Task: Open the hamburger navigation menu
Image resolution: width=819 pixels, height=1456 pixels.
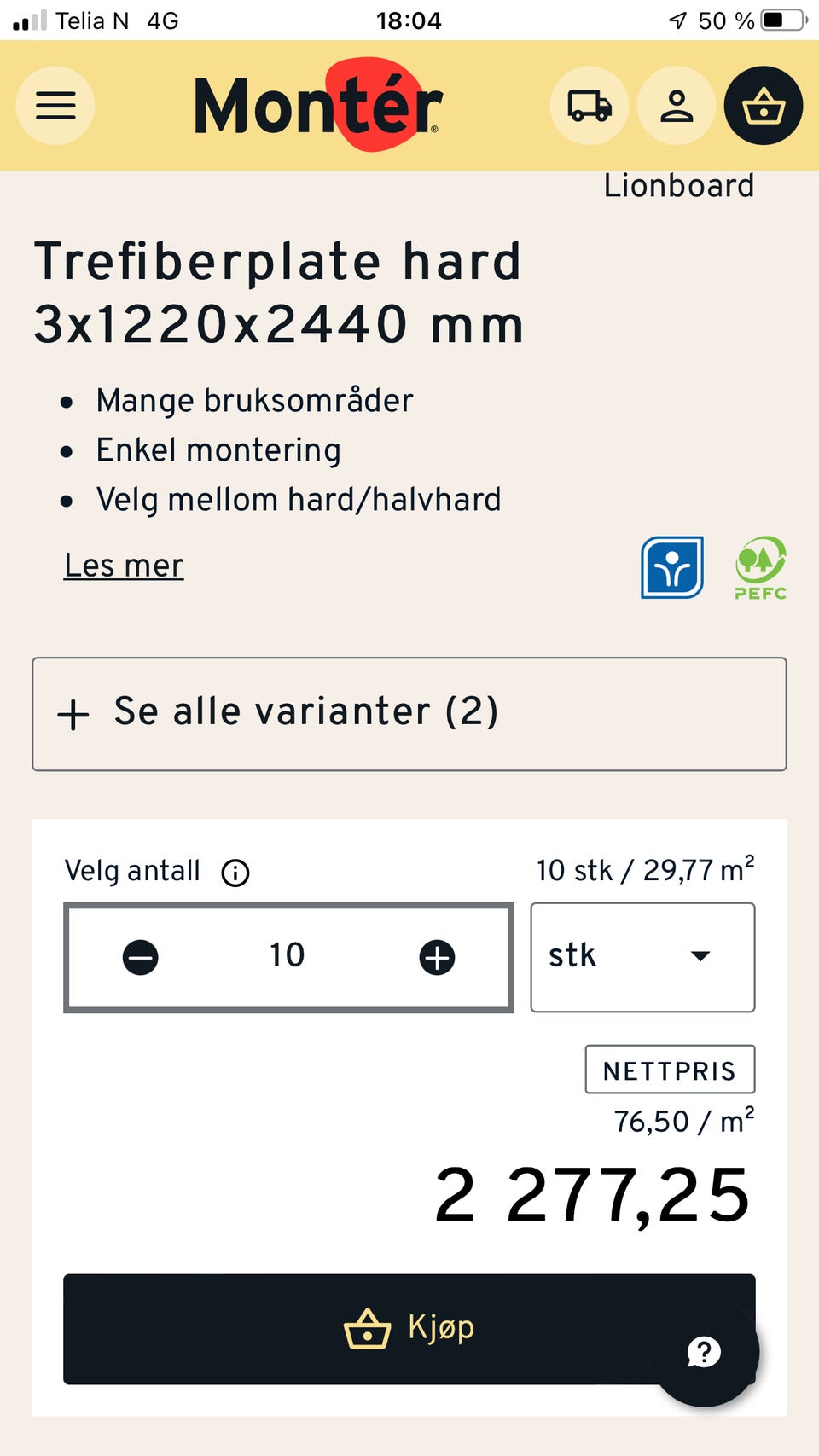Action: (x=55, y=105)
